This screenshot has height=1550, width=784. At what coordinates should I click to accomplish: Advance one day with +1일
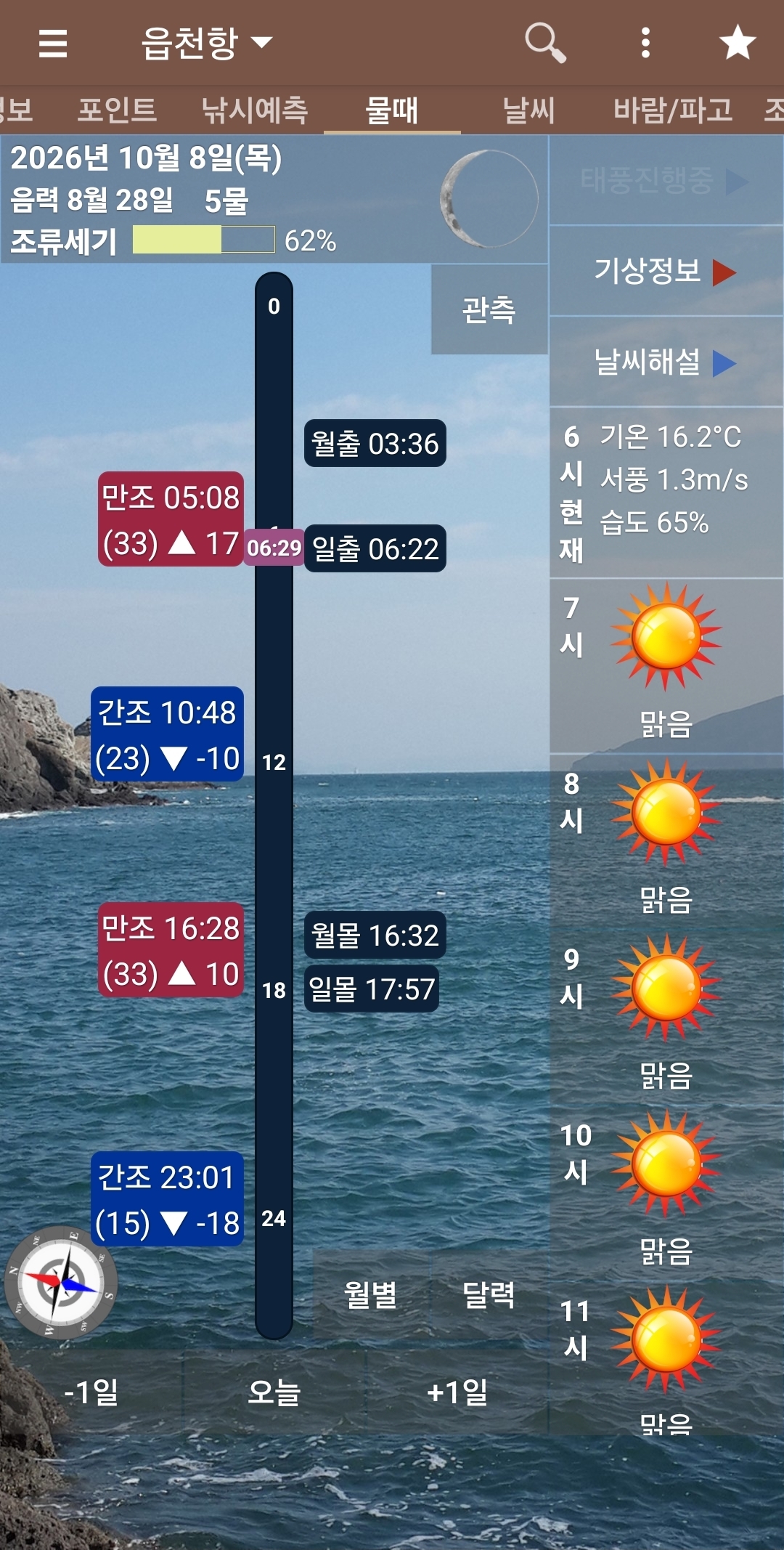tap(457, 1392)
